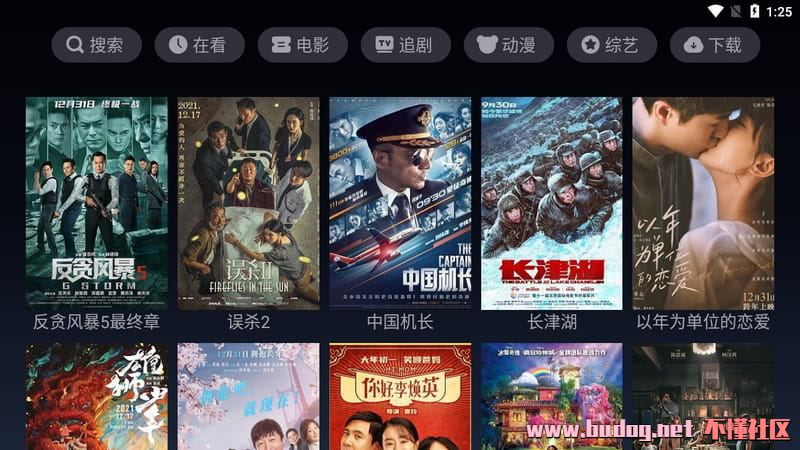The image size is (800, 450).
Task: Select the 动漫 anime chip
Action: 508,45
